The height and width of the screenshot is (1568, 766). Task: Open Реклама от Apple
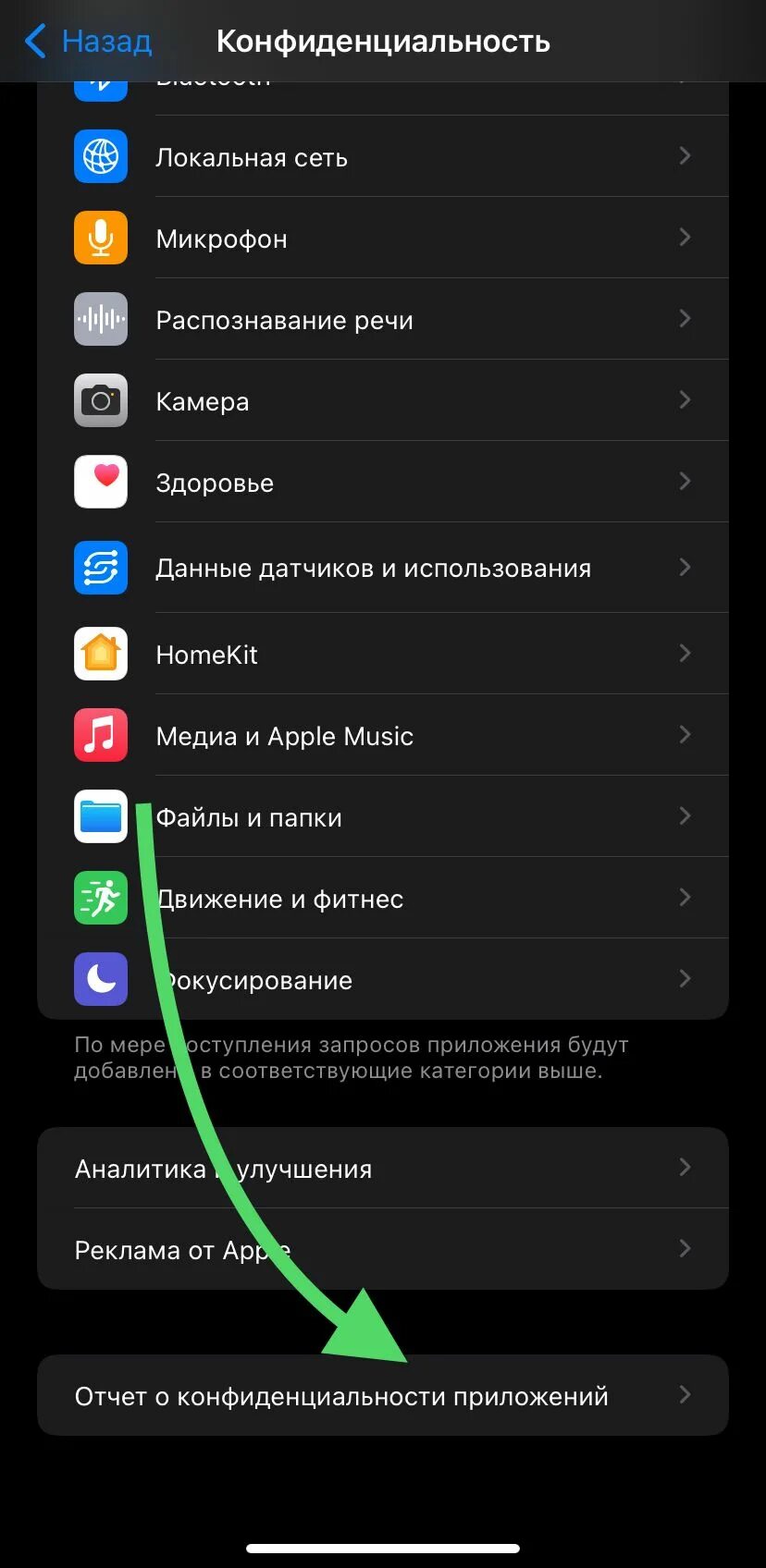(x=382, y=1250)
